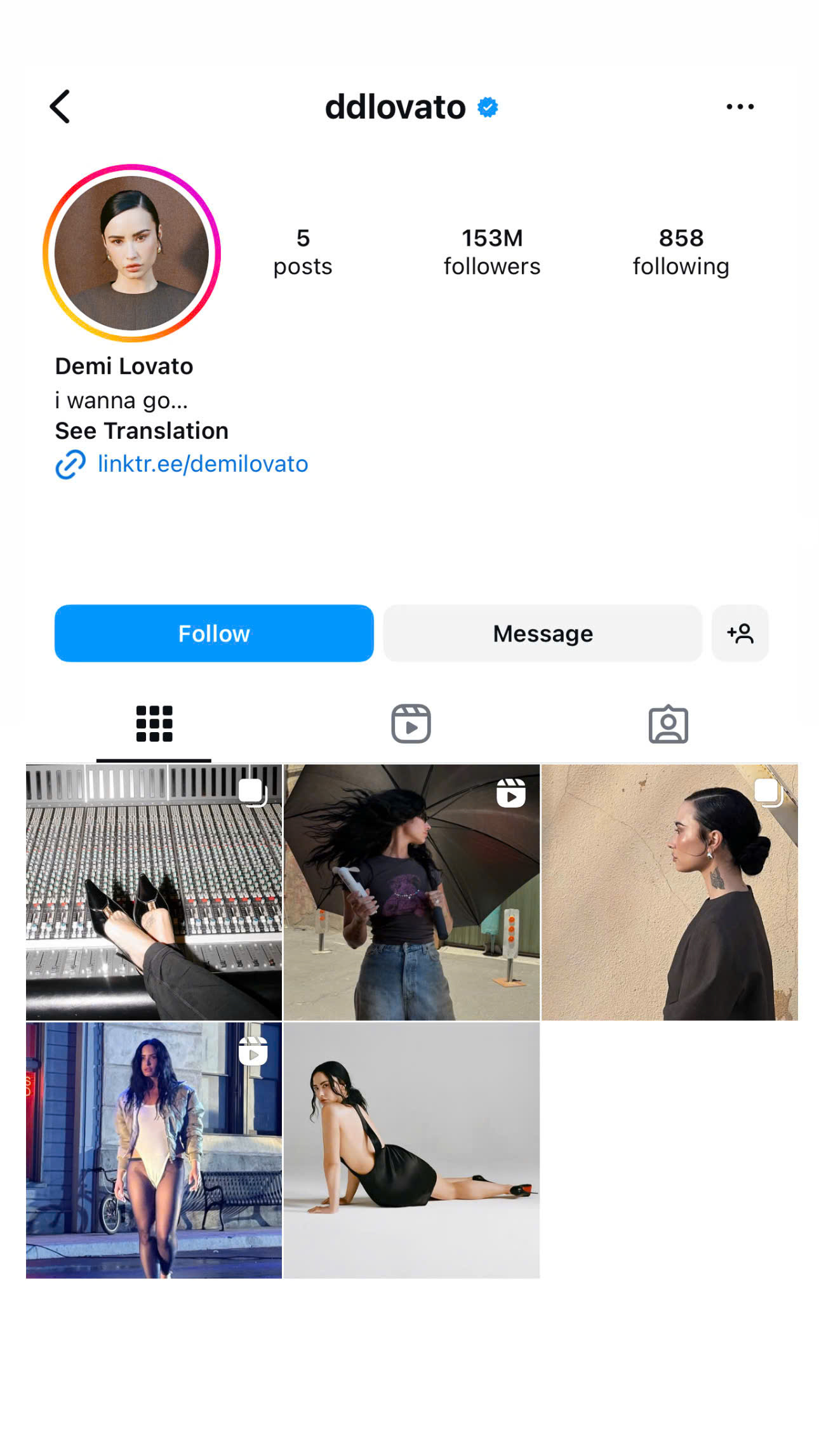Open the mixing console shoes post
The height and width of the screenshot is (1456, 819).
tap(154, 892)
